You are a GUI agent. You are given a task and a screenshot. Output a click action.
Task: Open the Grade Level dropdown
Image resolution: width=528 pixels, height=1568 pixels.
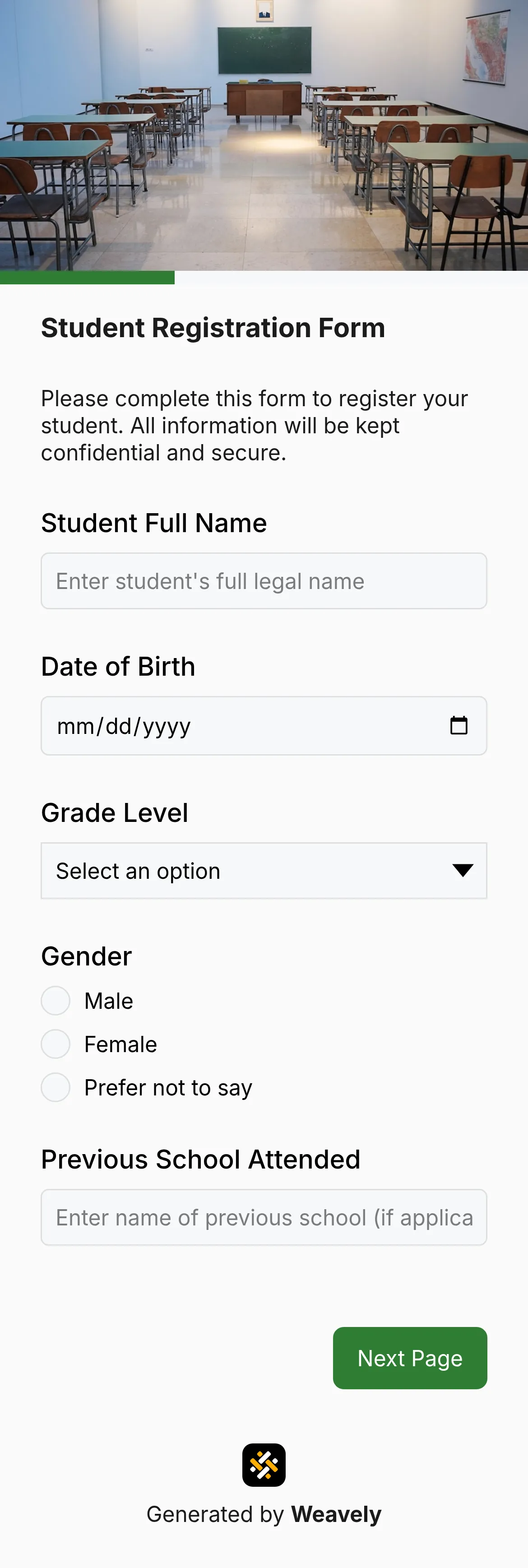tap(264, 871)
